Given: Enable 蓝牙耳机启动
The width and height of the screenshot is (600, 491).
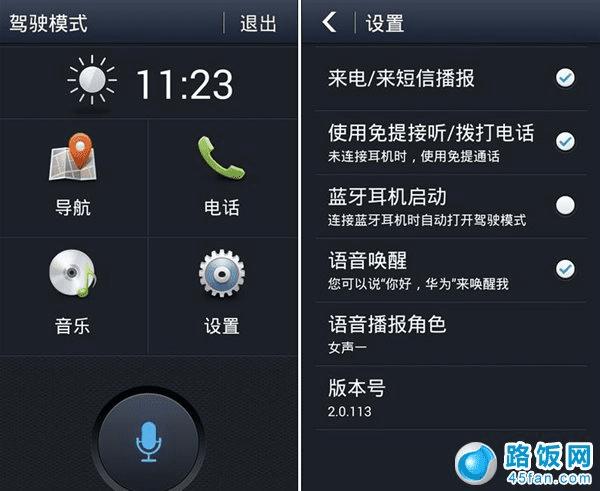Looking at the screenshot, I should point(565,205).
